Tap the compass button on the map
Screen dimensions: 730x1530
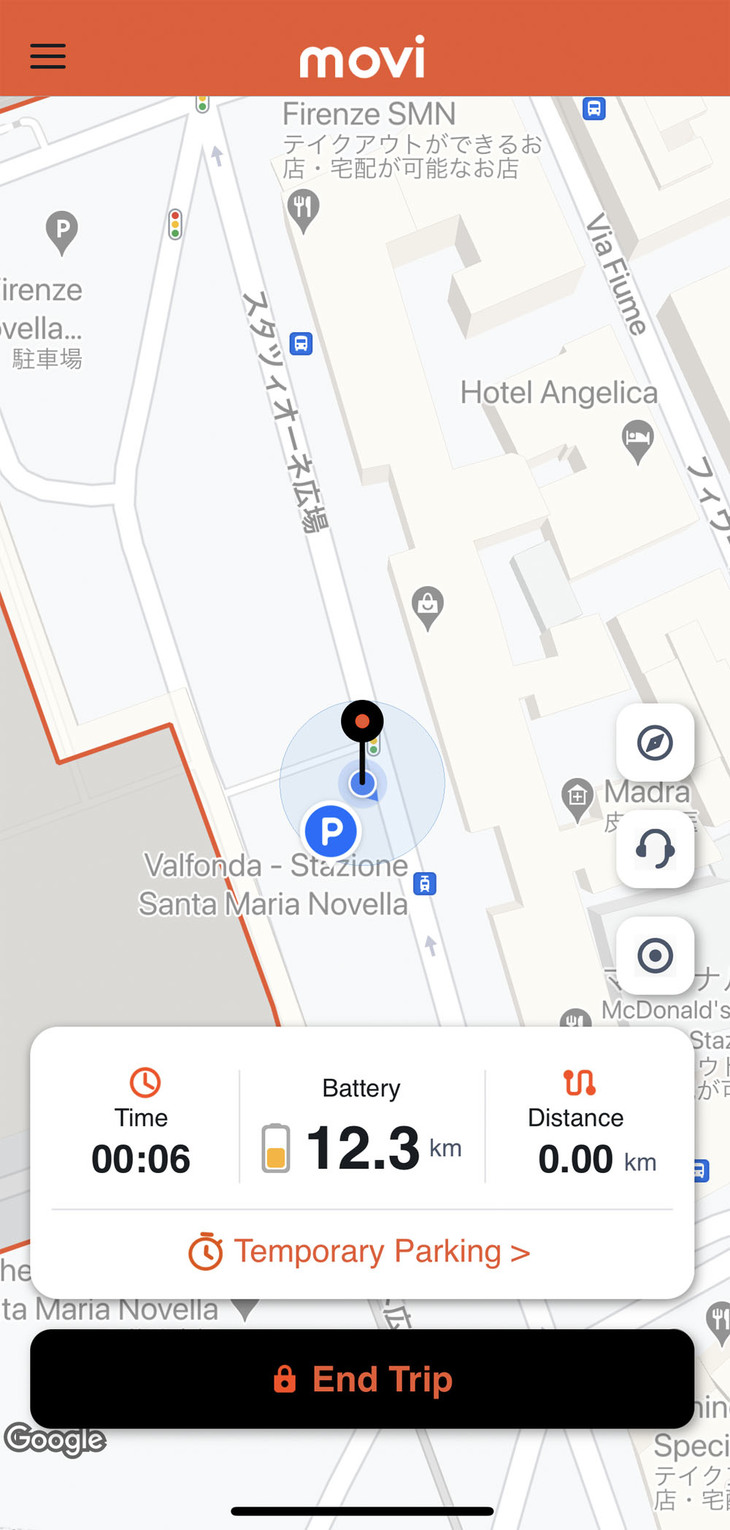(655, 743)
